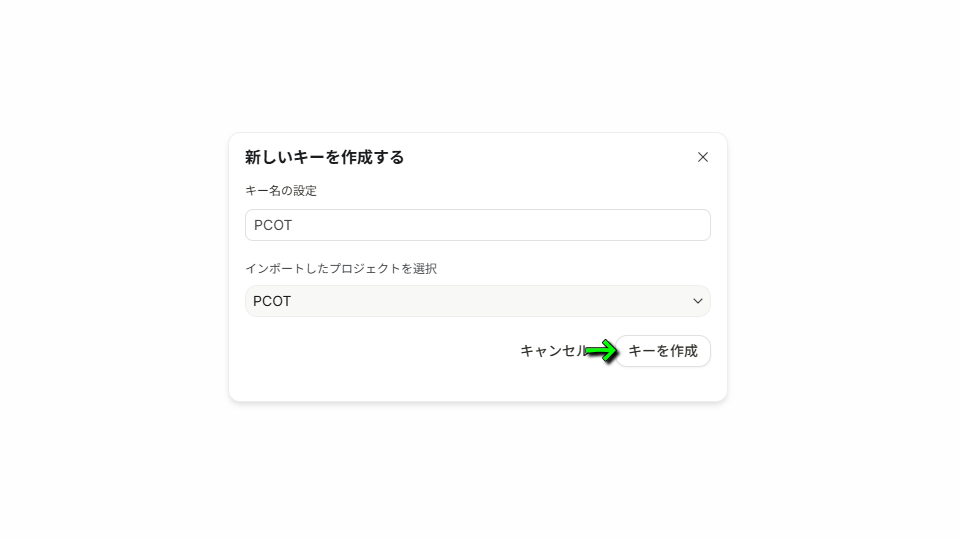Tap キーを作成 to create the key
Viewport: 960px width, 540px height.
pos(663,351)
